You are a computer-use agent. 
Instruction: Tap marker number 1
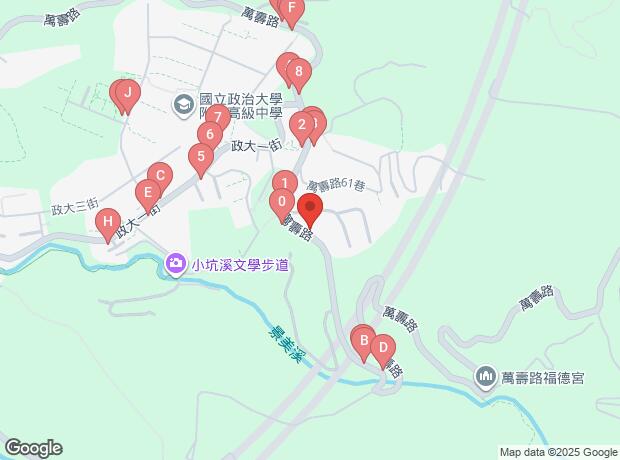(285, 184)
